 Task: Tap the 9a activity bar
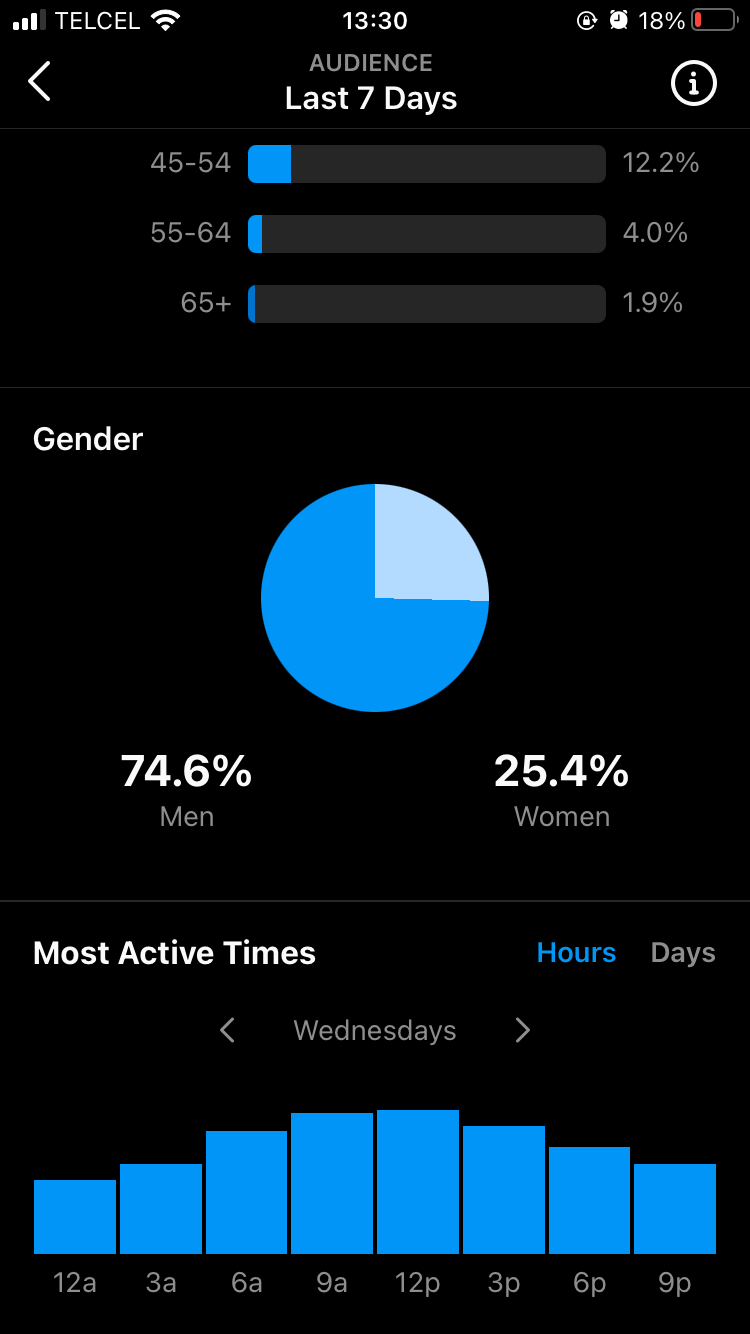coord(332,1183)
